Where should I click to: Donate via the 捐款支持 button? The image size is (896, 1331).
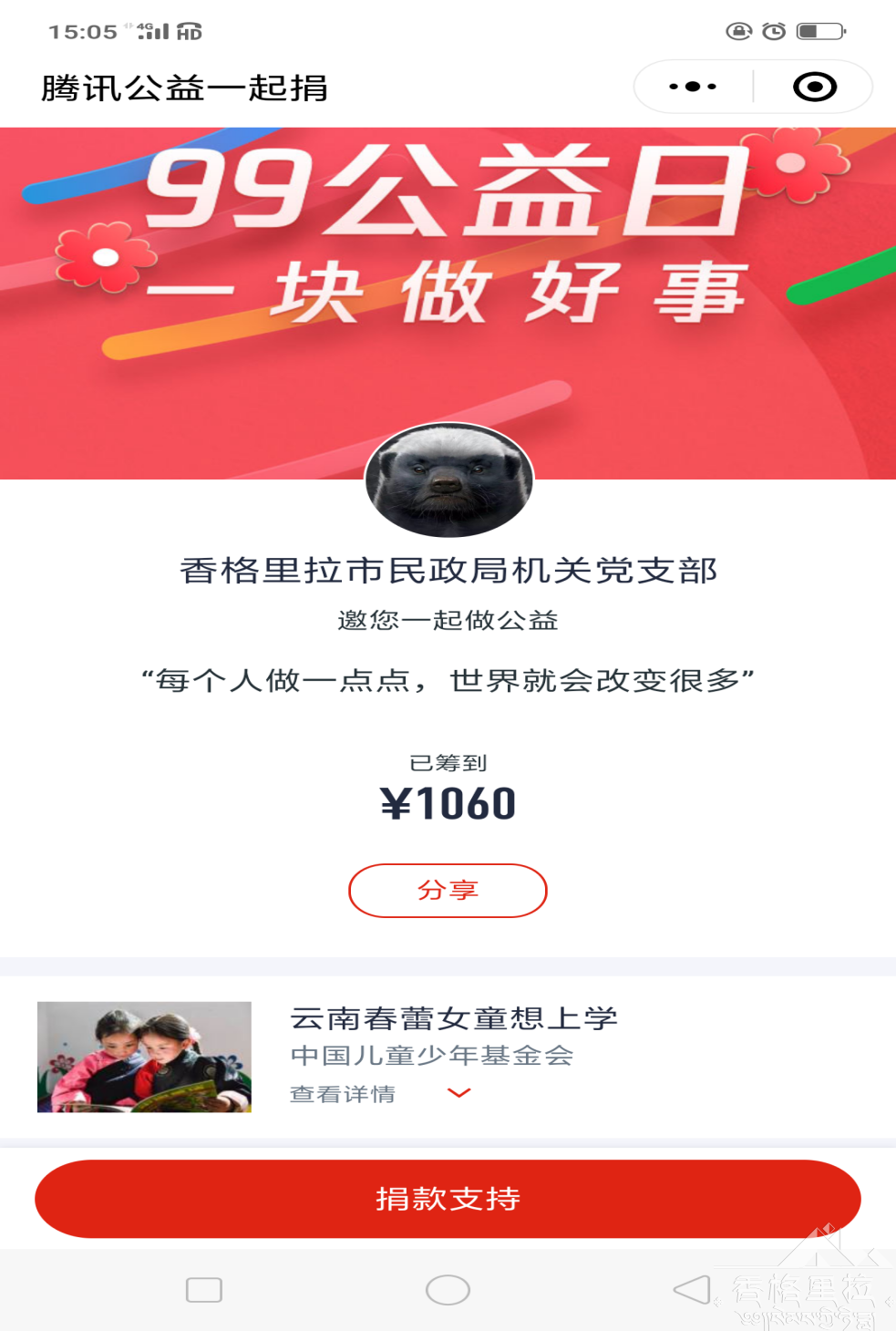(448, 1198)
